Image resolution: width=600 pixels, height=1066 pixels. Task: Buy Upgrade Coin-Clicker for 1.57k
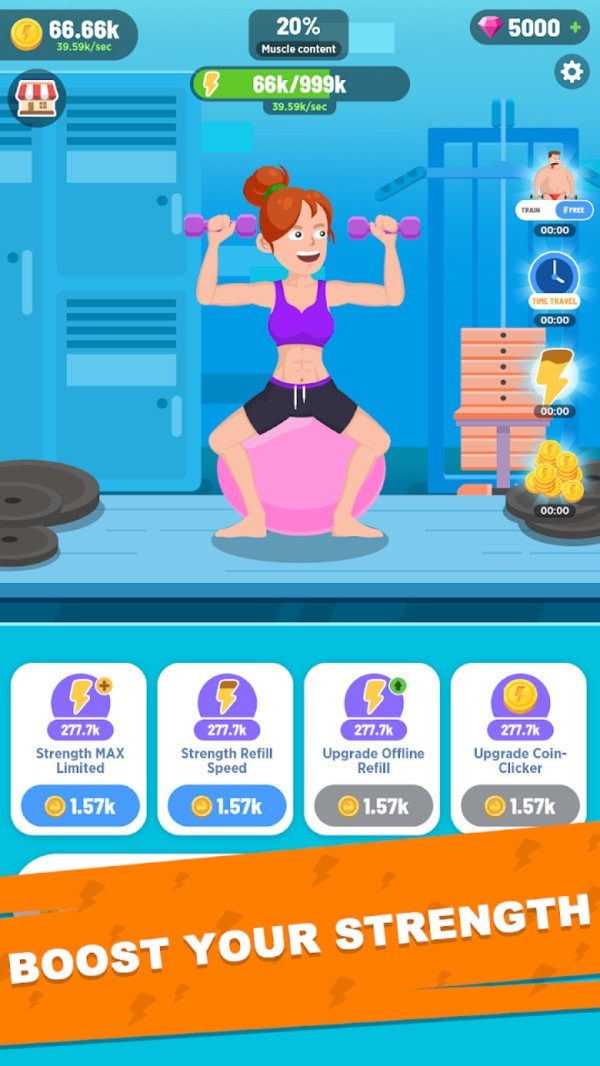pos(520,806)
